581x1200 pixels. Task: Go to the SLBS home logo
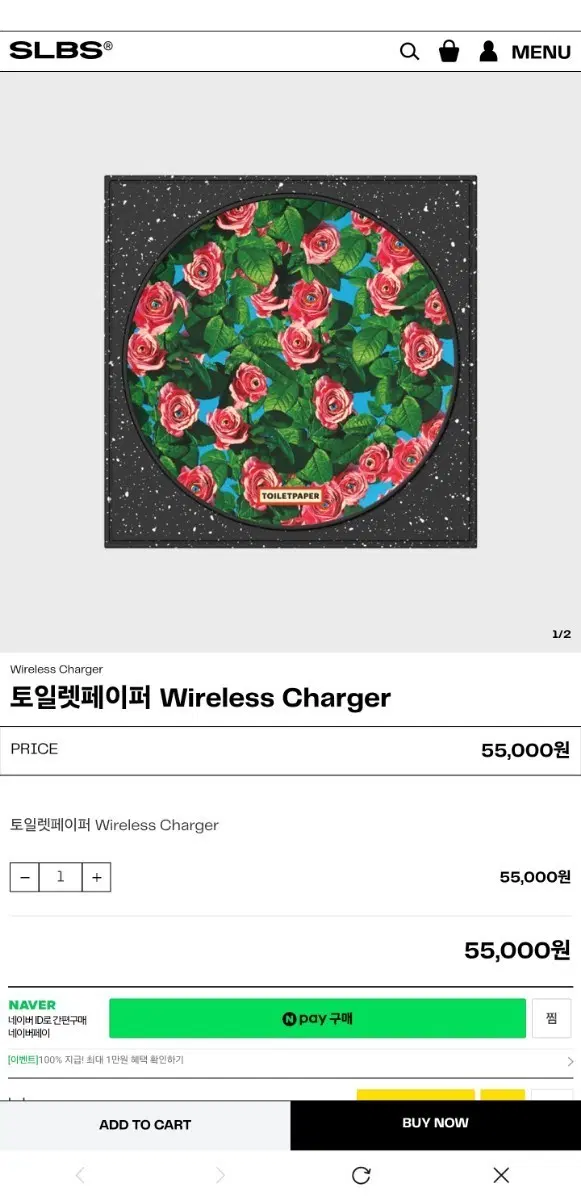click(61, 50)
